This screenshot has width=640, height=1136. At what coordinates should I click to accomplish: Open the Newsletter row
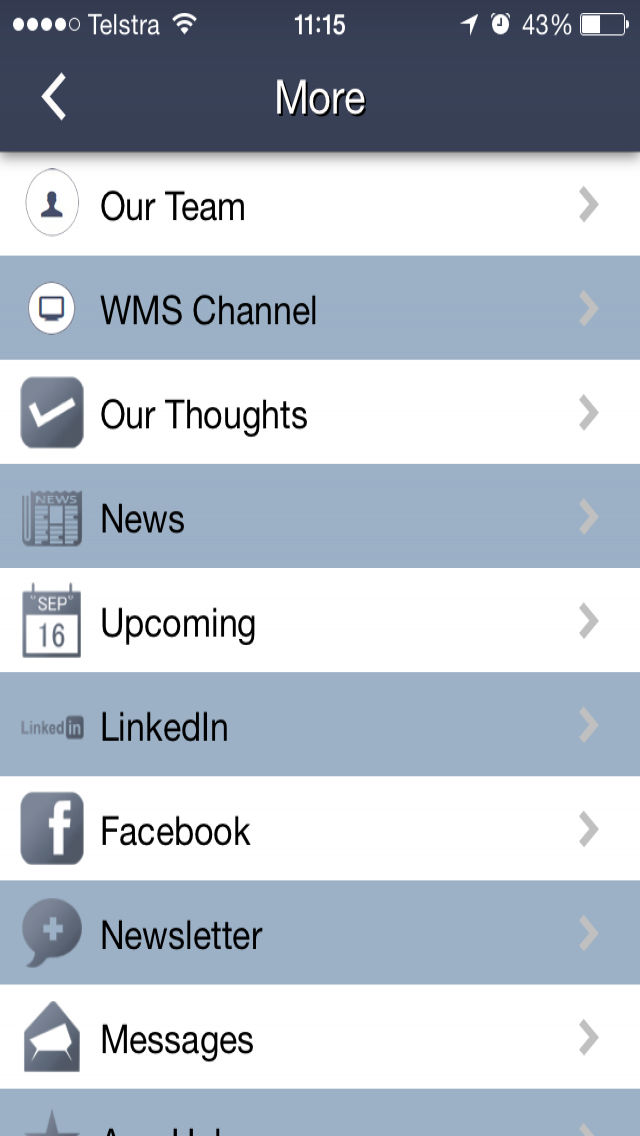pos(320,933)
